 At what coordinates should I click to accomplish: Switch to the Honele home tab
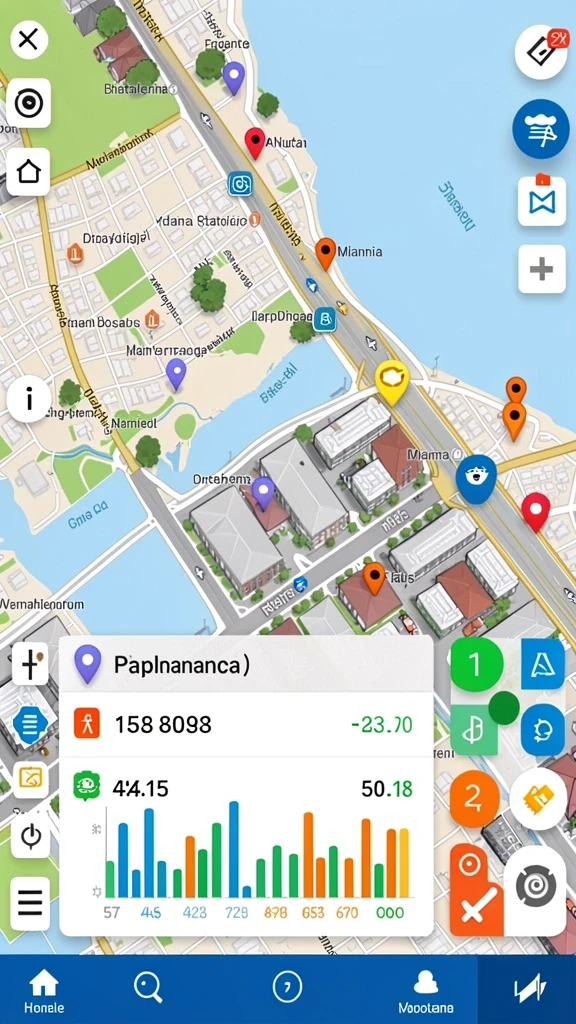tap(44, 991)
